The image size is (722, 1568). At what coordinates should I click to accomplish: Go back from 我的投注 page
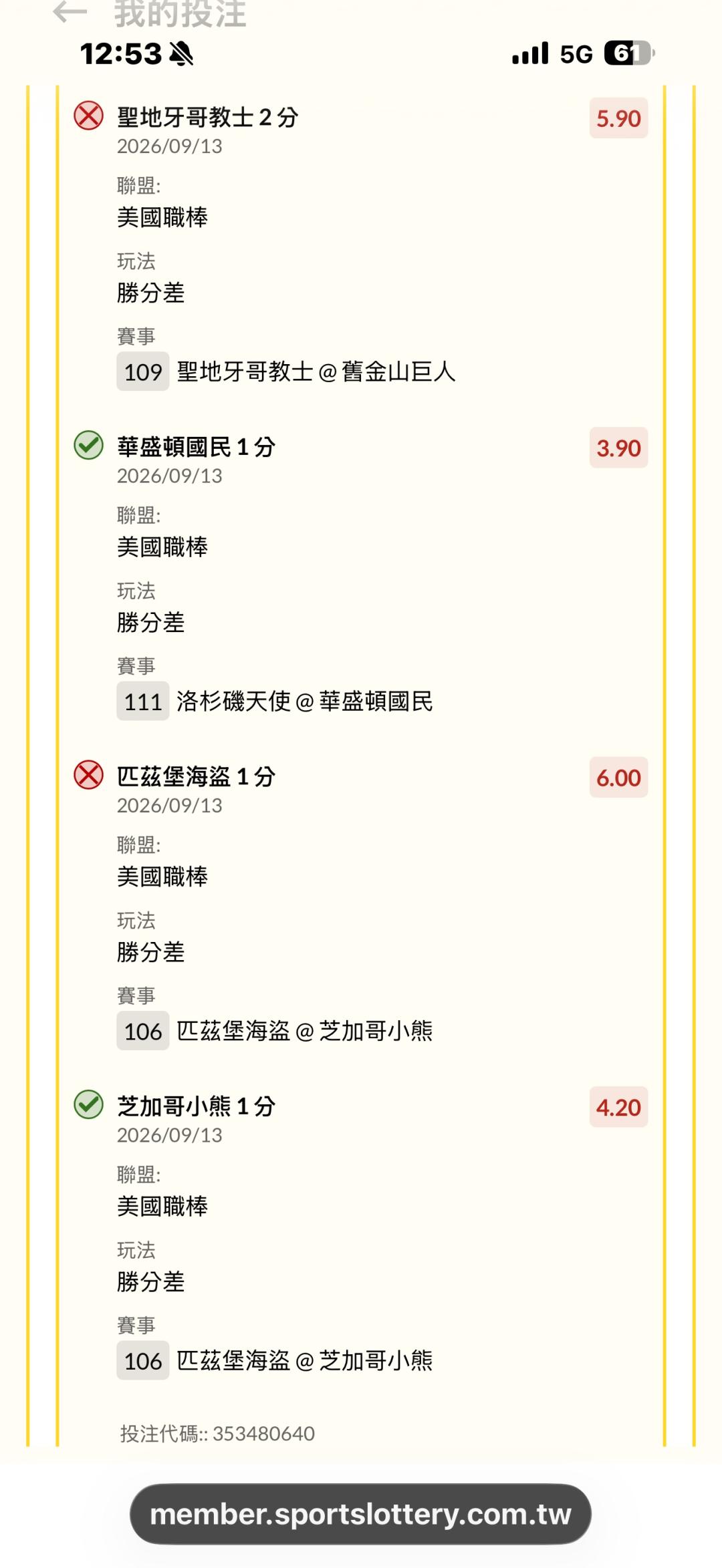(70, 12)
